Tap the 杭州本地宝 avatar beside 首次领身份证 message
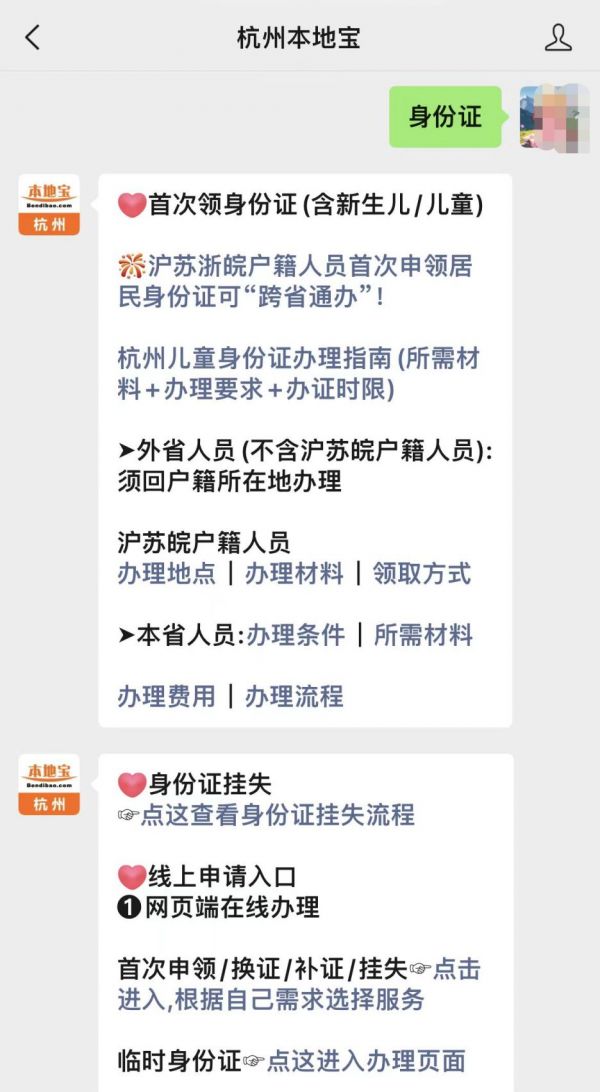This screenshot has width=600, height=1092. (49, 205)
